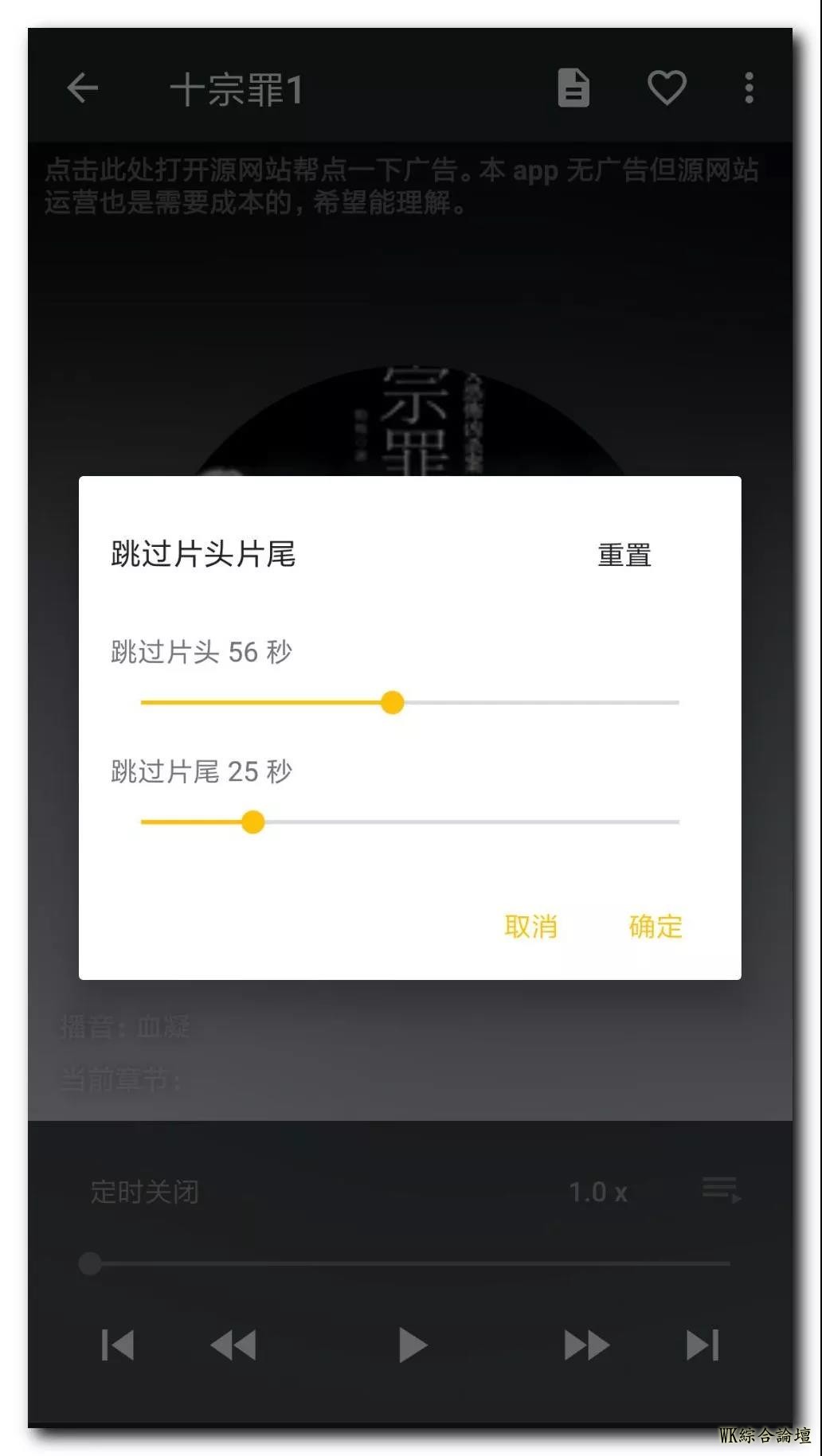This screenshot has height=1456, width=822.
Task: Play the current chapter
Action: point(412,1345)
